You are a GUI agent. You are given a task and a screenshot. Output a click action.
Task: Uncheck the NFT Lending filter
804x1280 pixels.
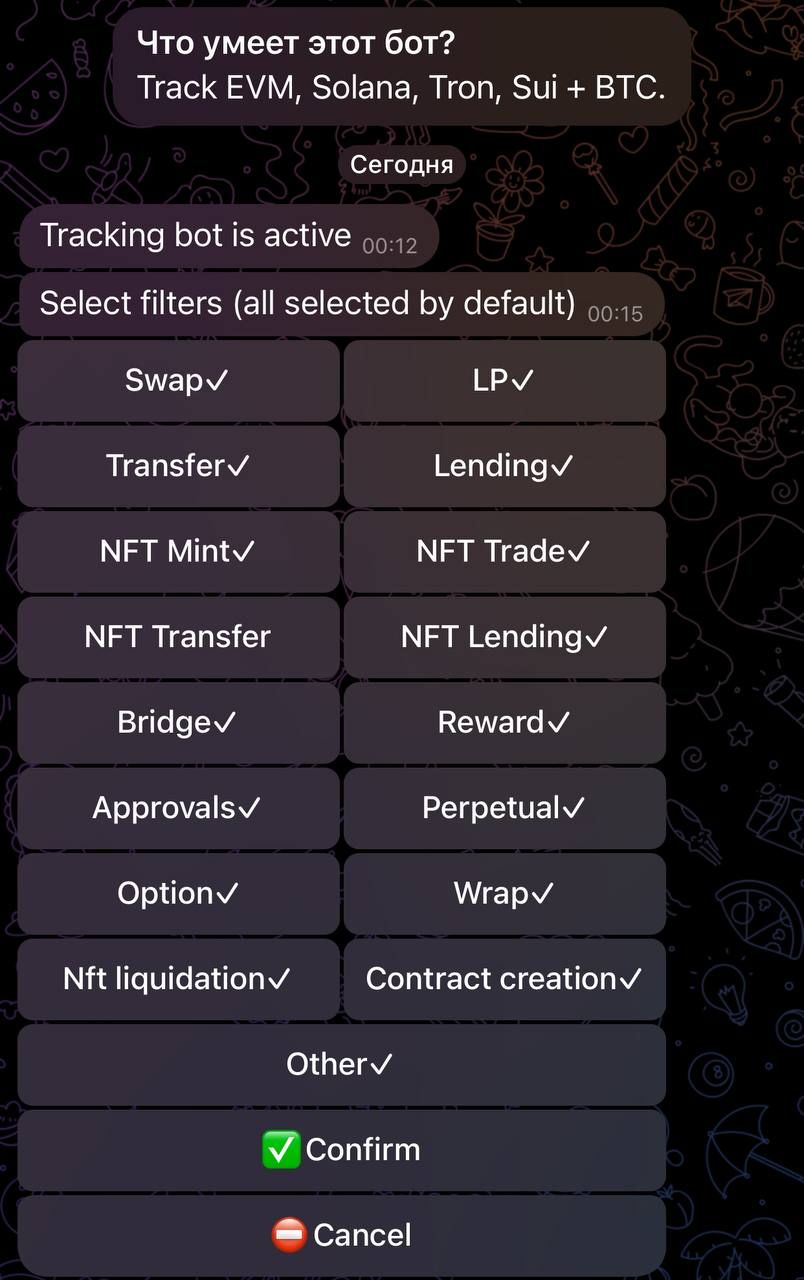504,637
